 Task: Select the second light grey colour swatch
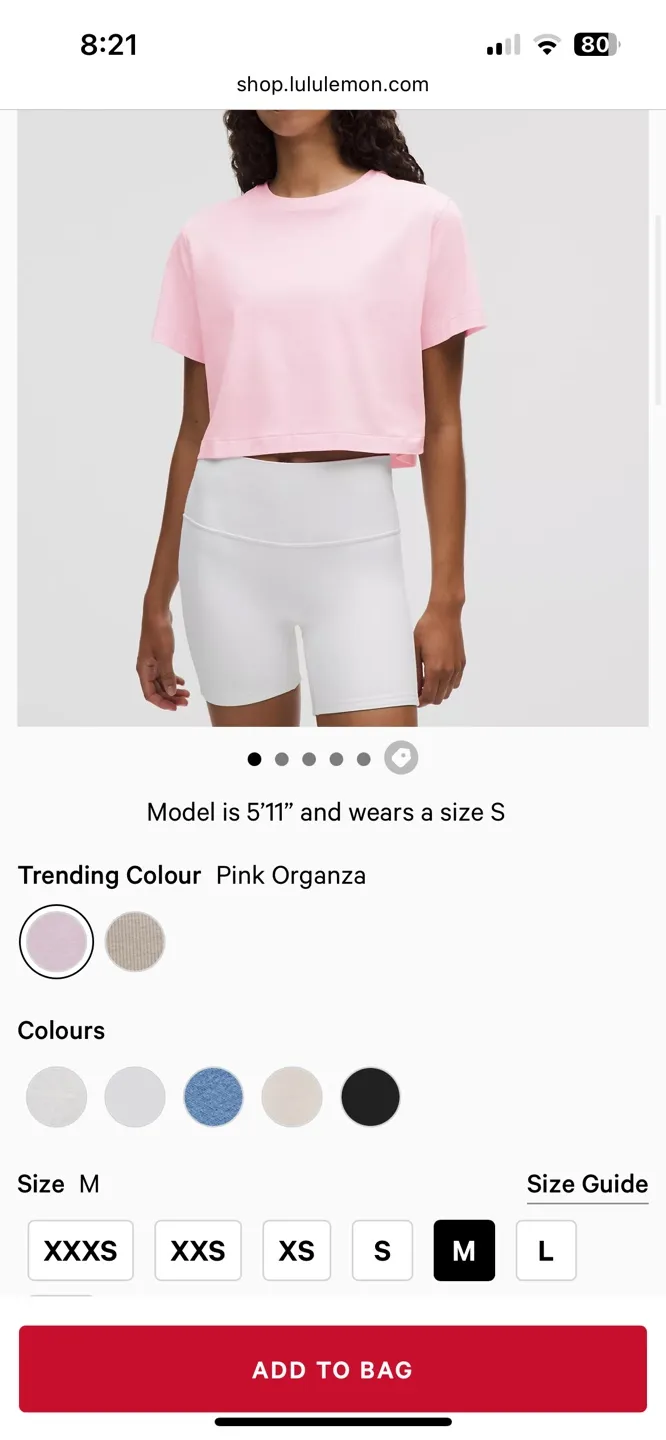click(x=135, y=1097)
